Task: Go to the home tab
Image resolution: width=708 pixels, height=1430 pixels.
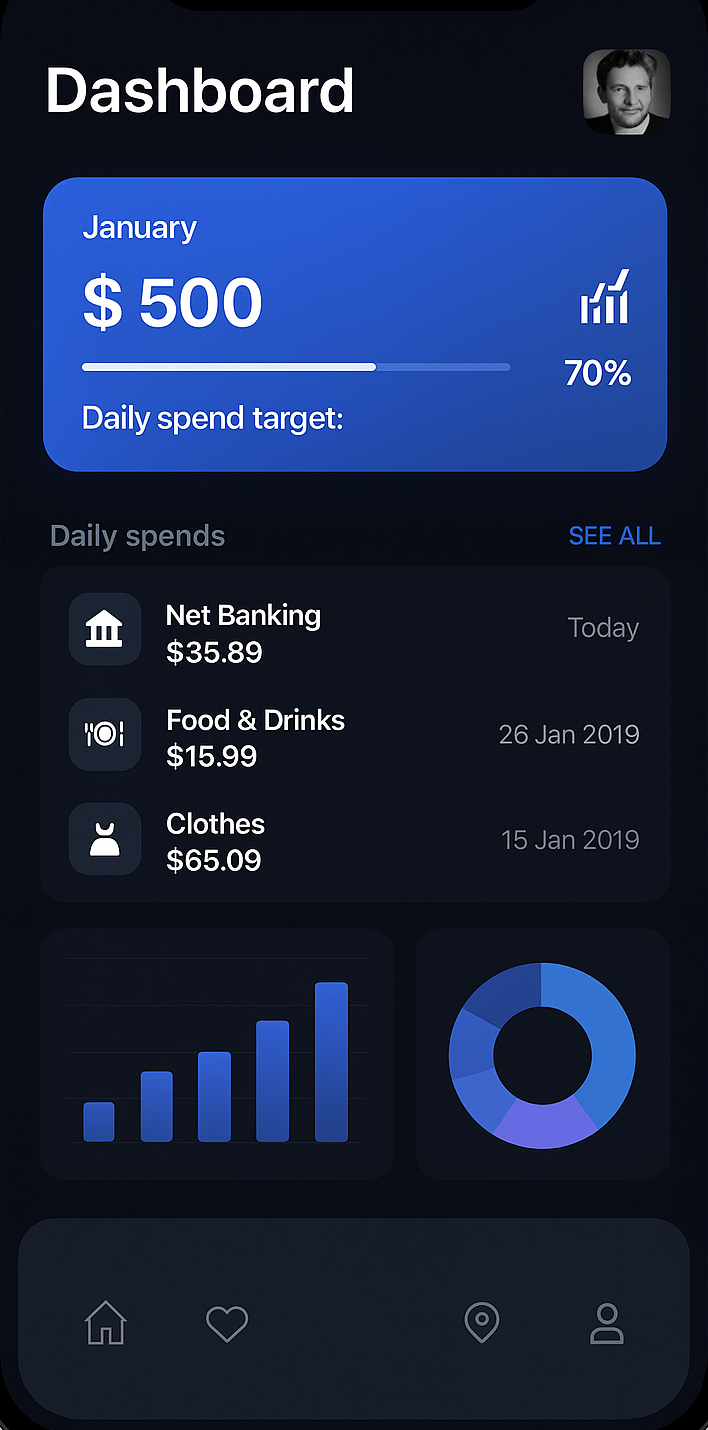Action: tap(106, 1323)
